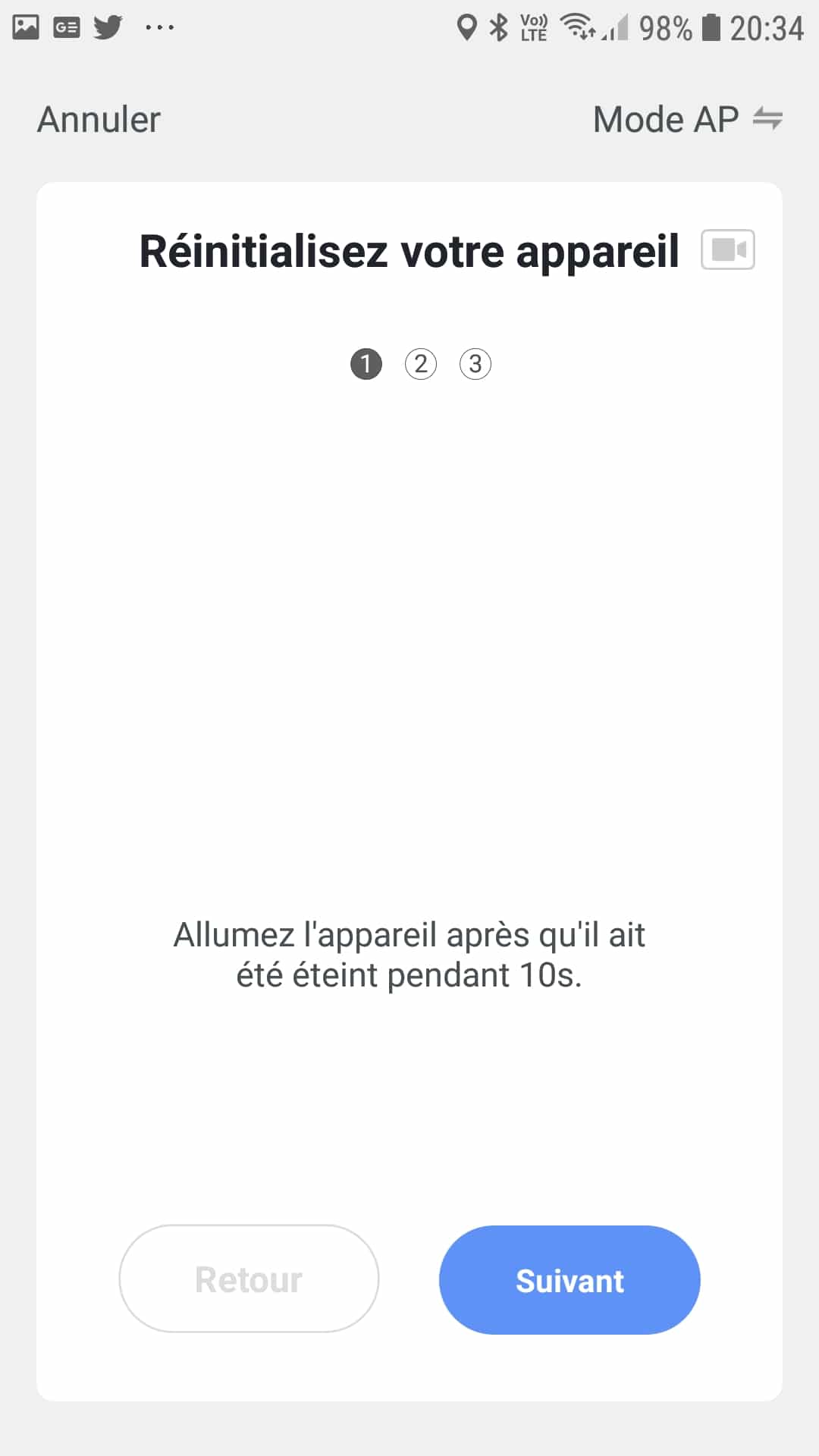Tap Annuler to cancel setup

pyautogui.click(x=99, y=120)
